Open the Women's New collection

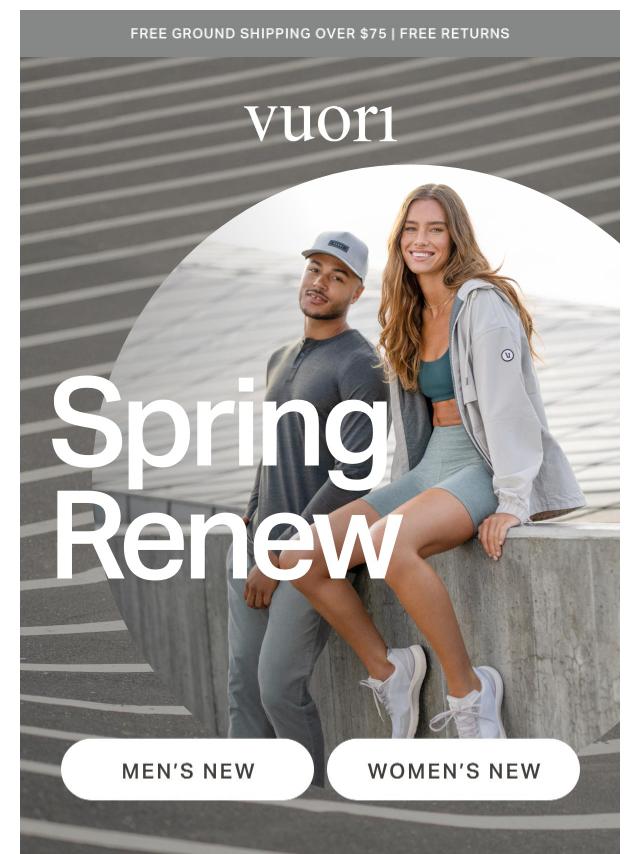coord(453,770)
